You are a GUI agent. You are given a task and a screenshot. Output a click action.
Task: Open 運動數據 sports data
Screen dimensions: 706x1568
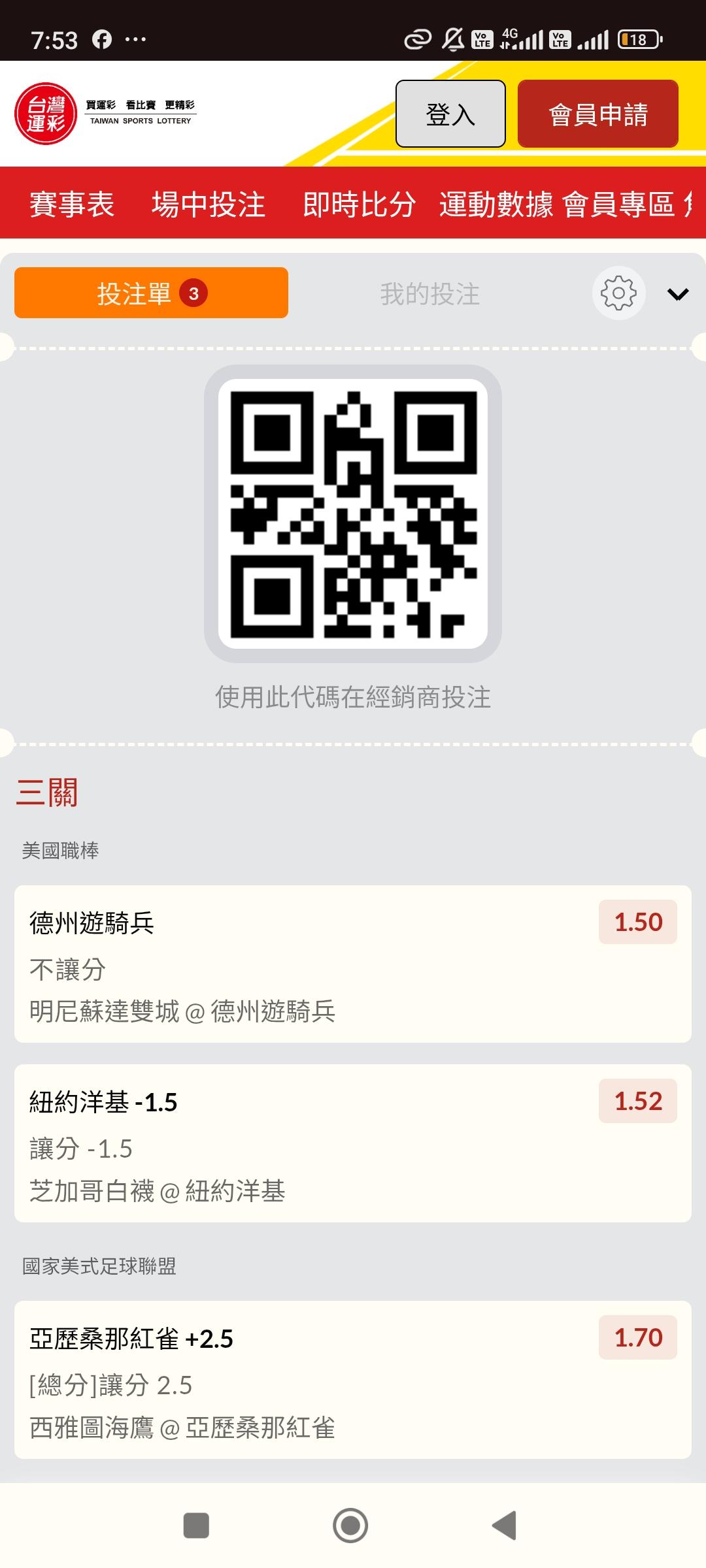click(x=496, y=204)
